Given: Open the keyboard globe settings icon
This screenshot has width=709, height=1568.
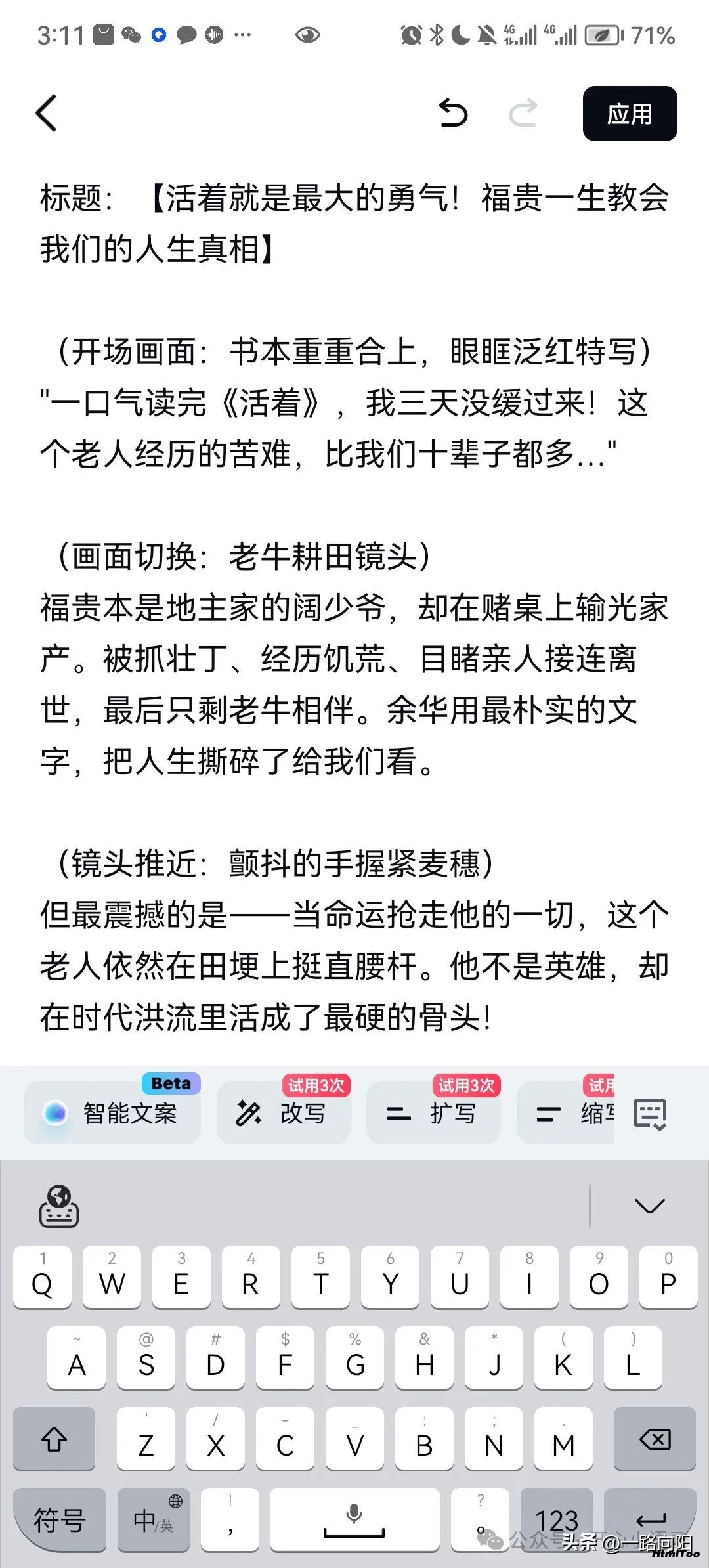Looking at the screenshot, I should (59, 1206).
